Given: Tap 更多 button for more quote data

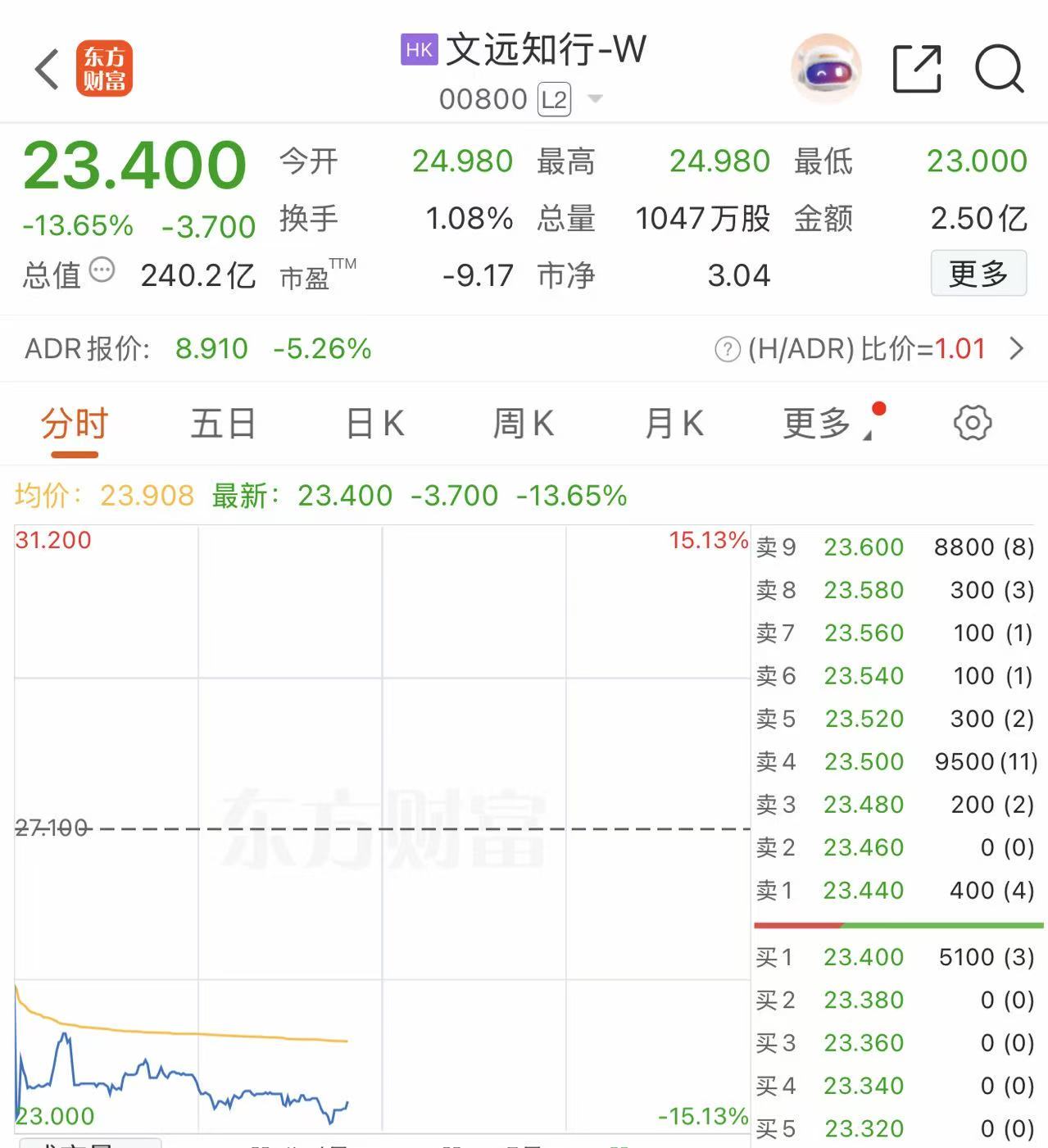Looking at the screenshot, I should tap(978, 274).
